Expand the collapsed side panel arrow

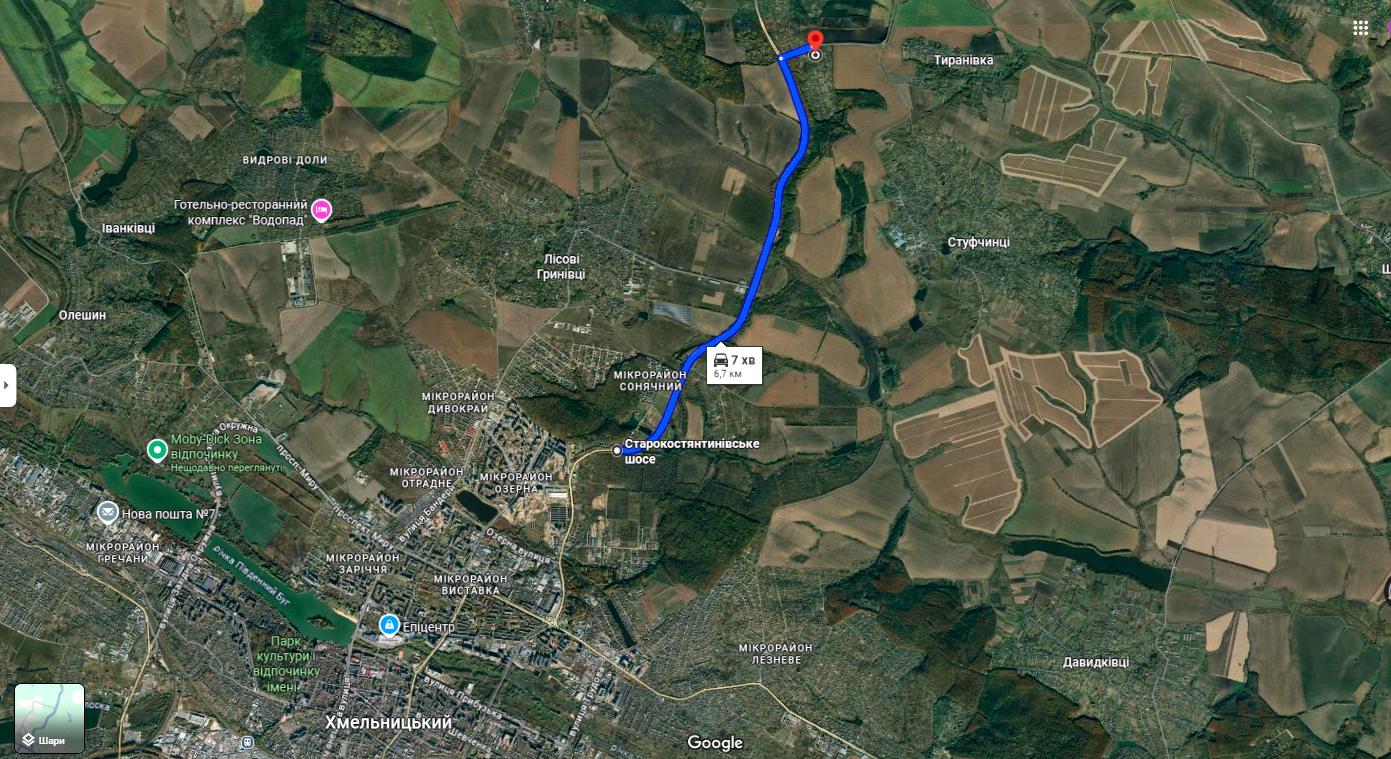pyautogui.click(x=7, y=385)
